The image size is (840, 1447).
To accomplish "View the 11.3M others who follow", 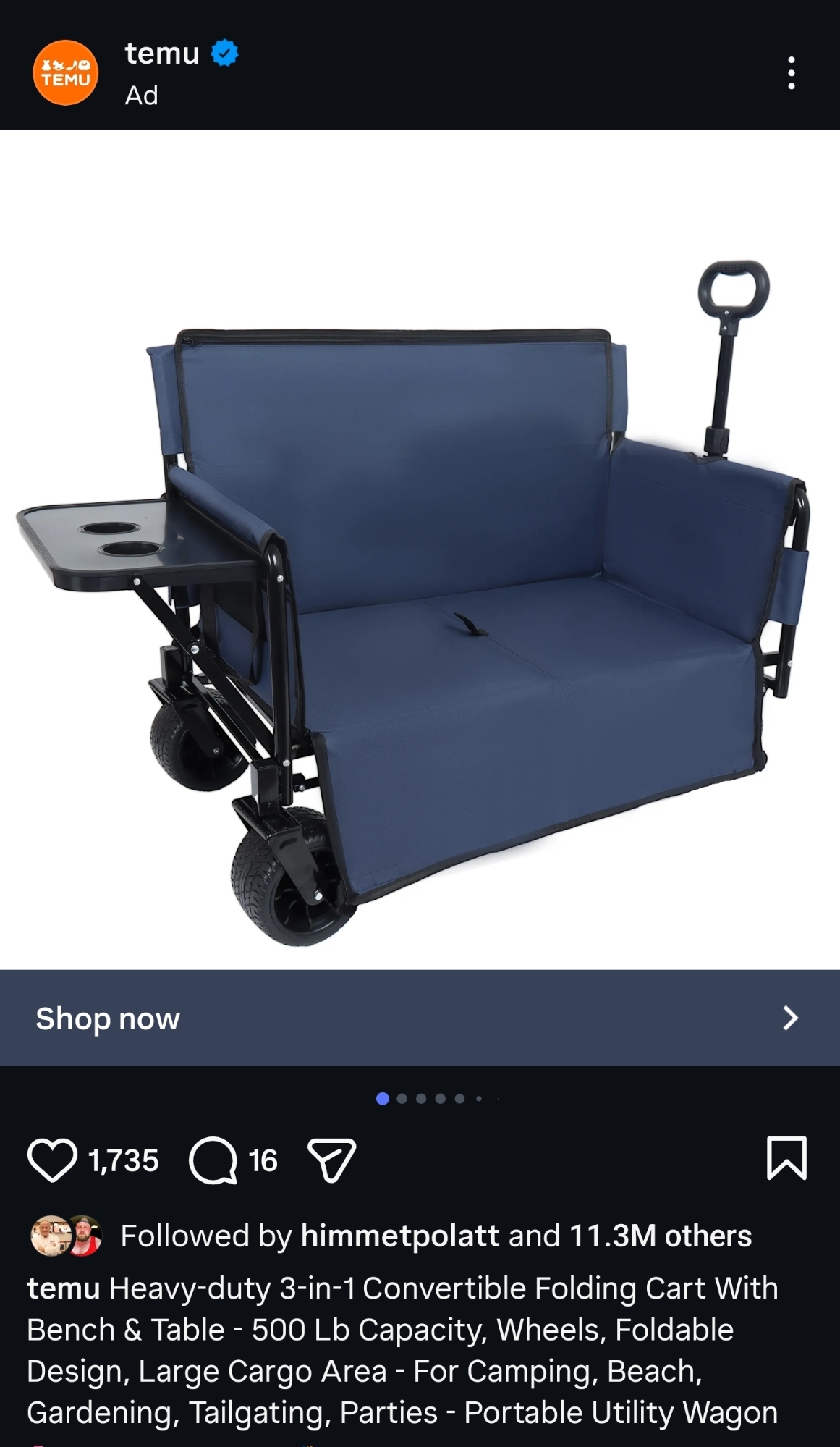I will [x=660, y=1236].
